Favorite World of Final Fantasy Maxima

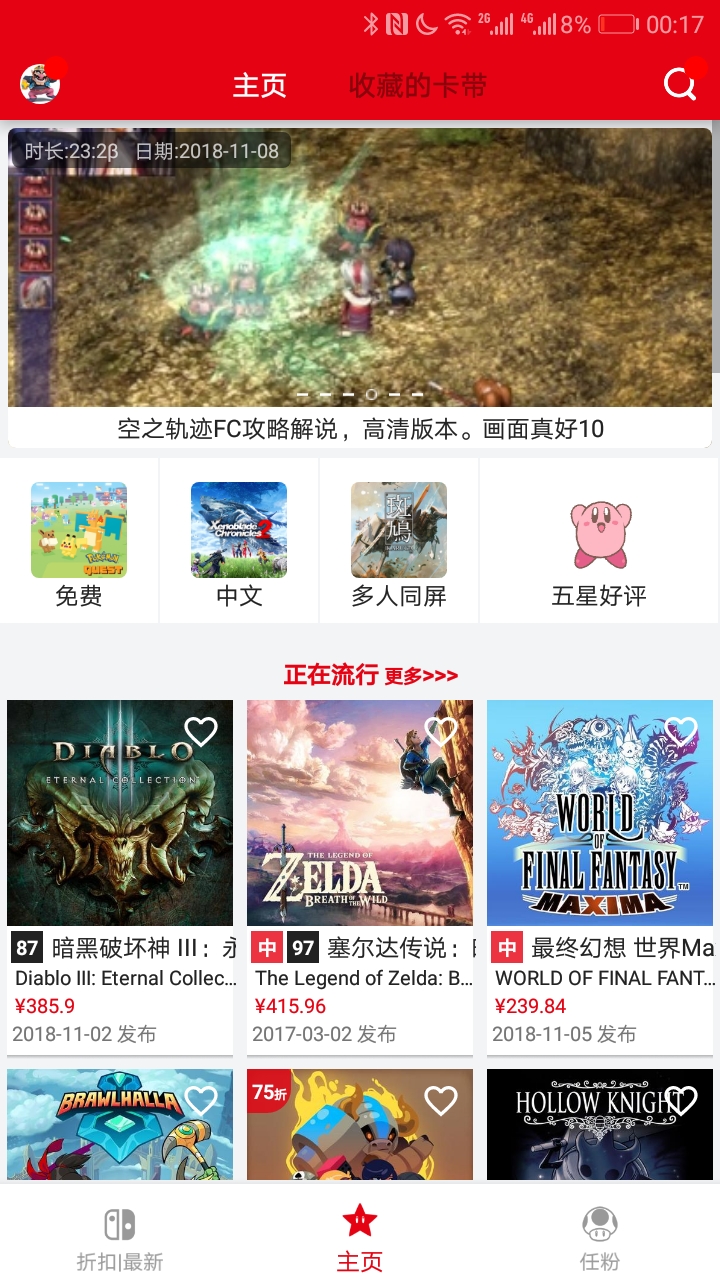[x=681, y=732]
